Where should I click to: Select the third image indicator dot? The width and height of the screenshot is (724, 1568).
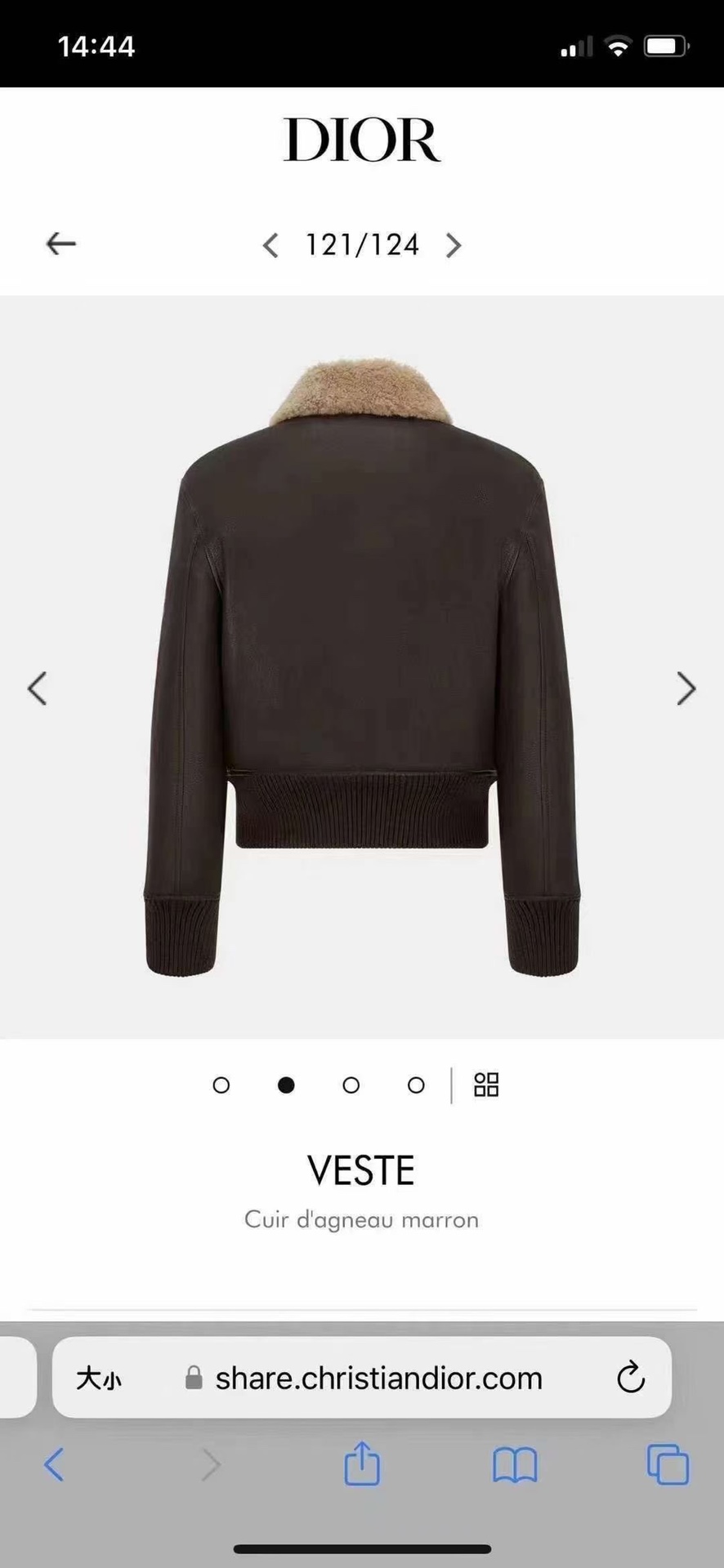pos(351,1085)
